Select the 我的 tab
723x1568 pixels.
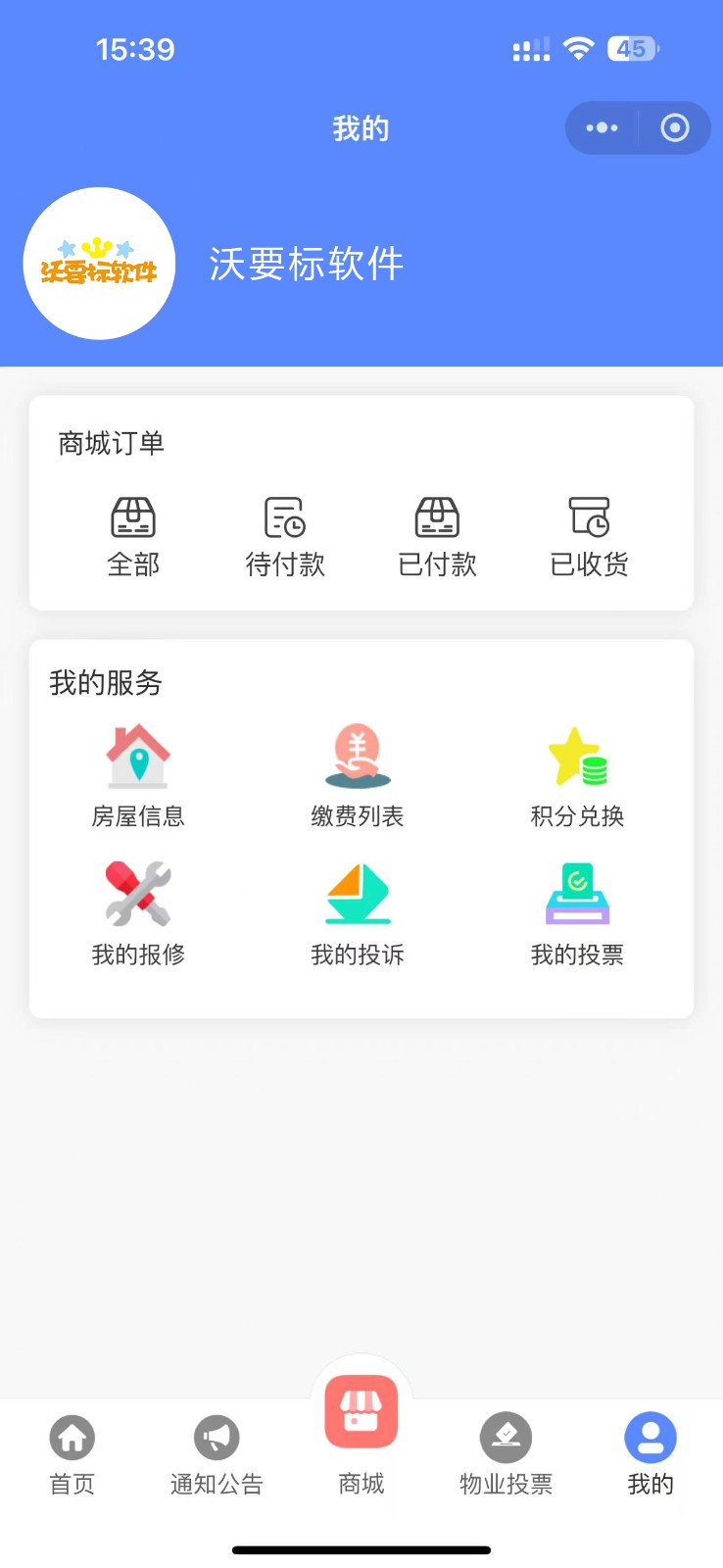651,1455
